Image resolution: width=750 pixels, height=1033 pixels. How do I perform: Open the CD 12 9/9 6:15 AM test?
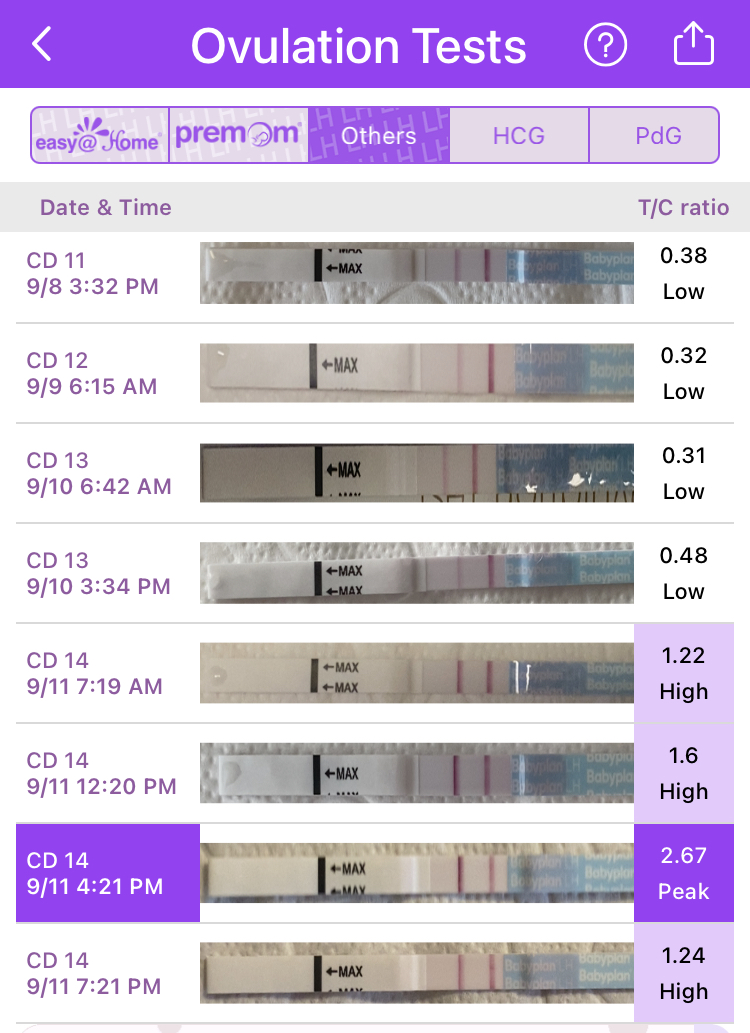(375, 373)
